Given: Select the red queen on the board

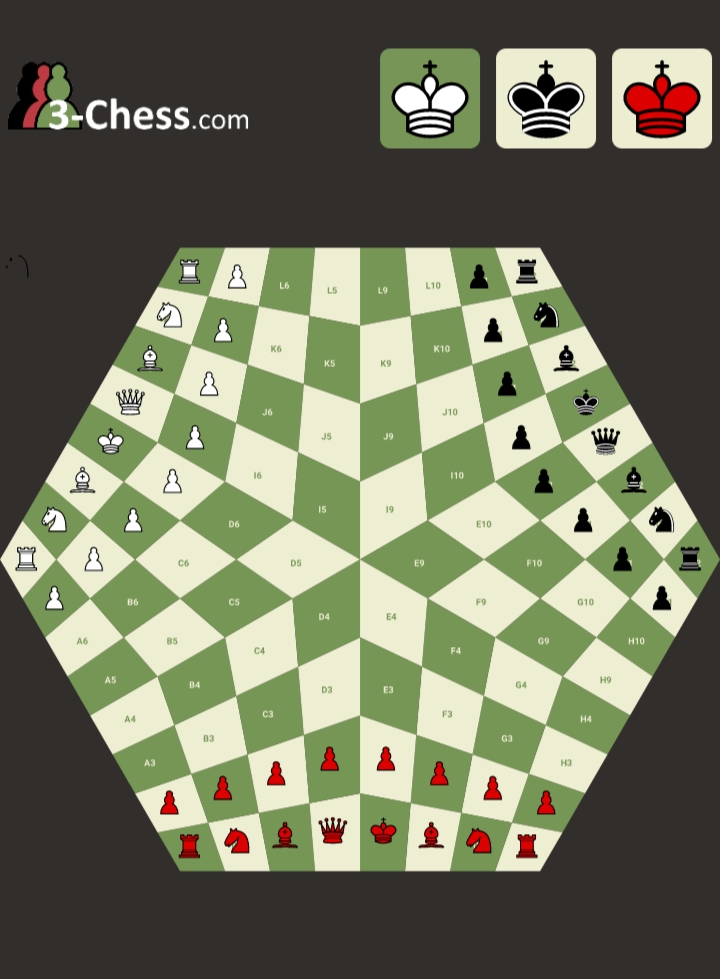Looking at the screenshot, I should click(332, 830).
